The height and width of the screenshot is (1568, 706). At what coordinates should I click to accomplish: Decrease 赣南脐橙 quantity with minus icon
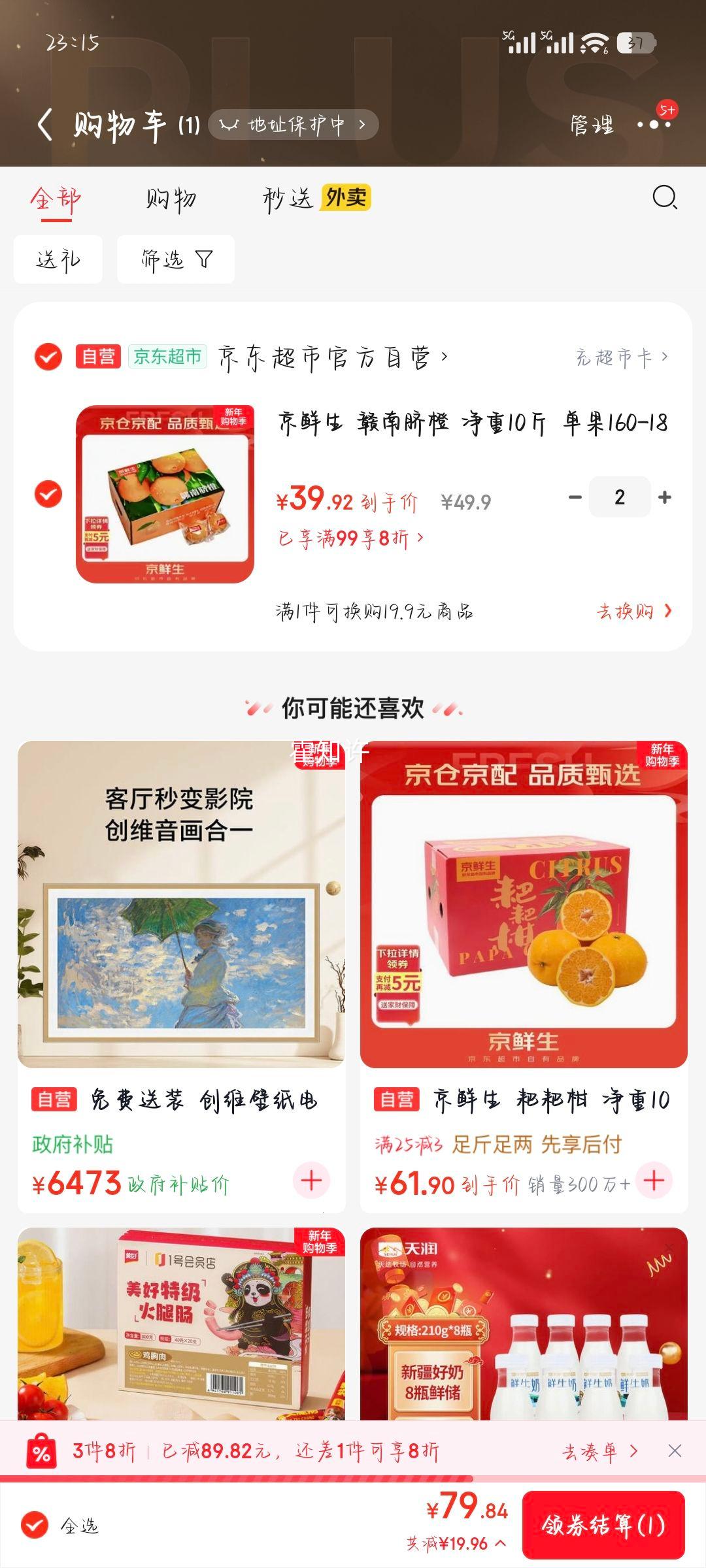[x=574, y=497]
